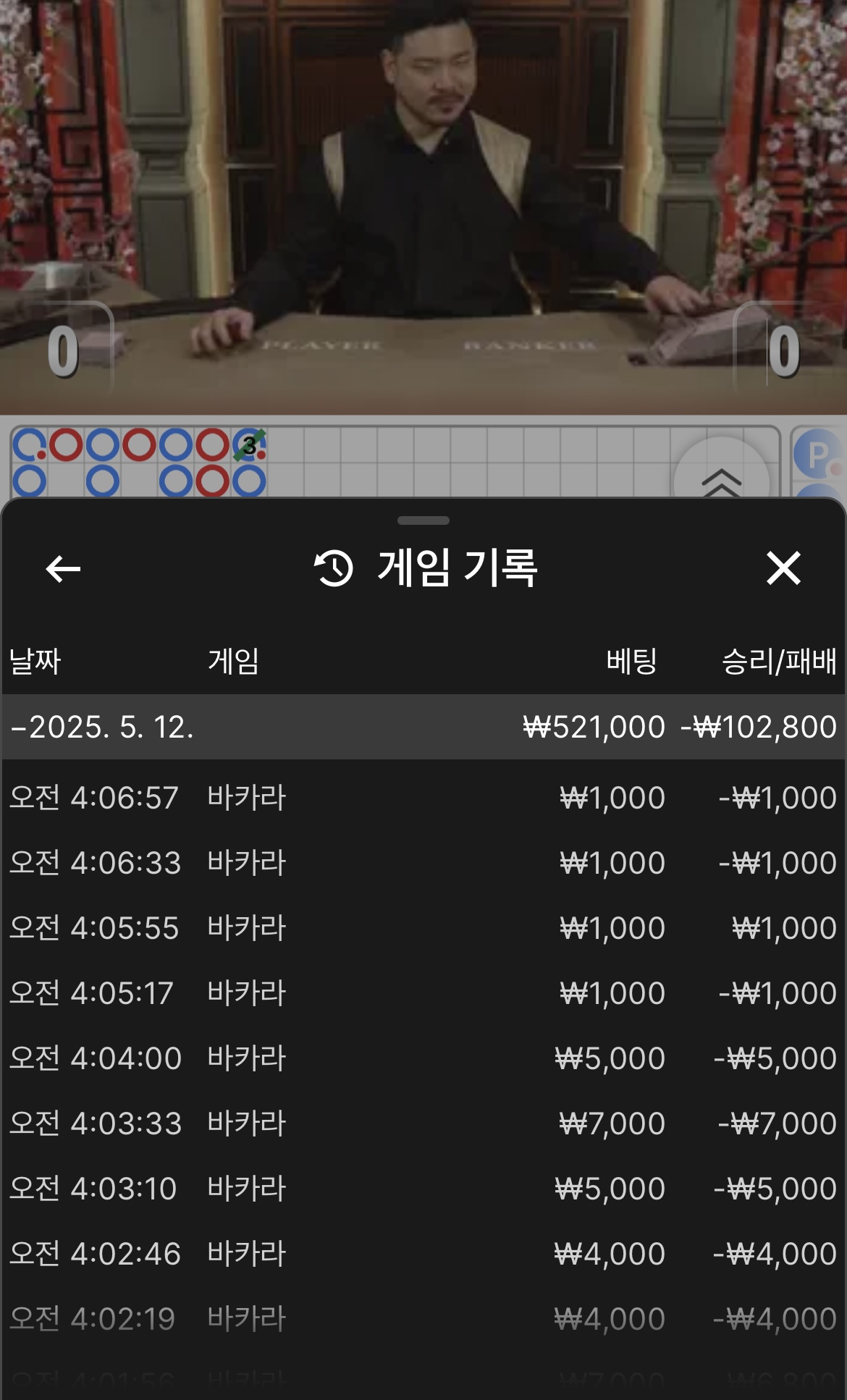Close the game history panel
847x1400 pixels.
(x=783, y=568)
